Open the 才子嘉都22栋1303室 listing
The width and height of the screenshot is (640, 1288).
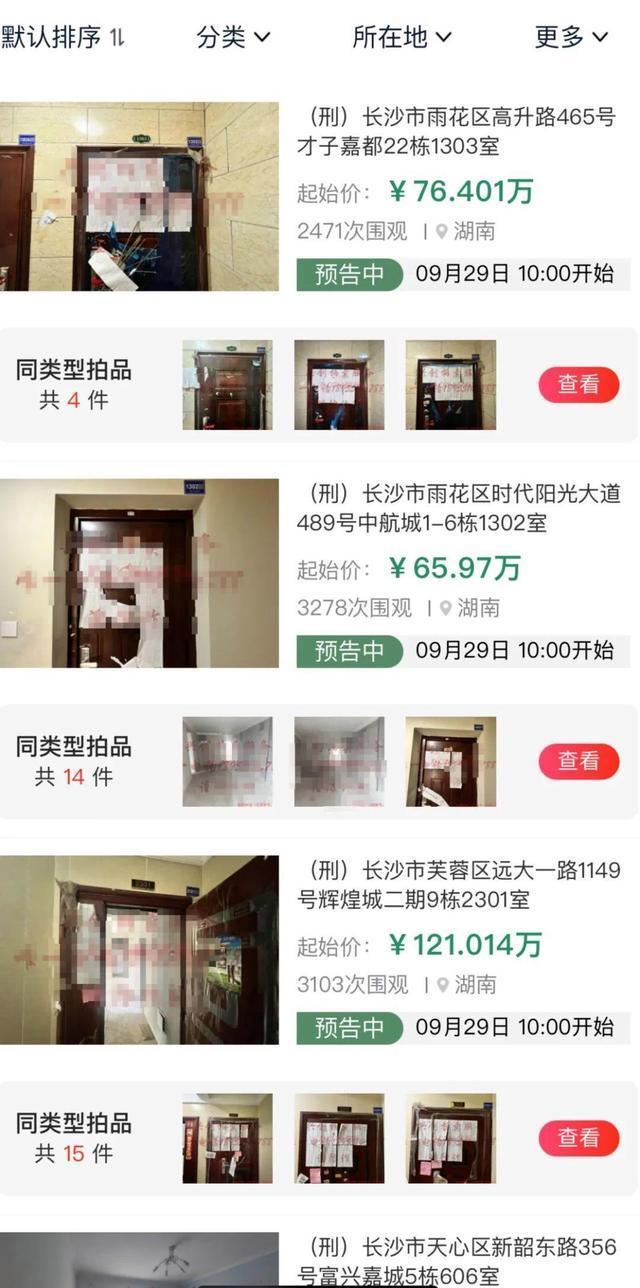click(456, 132)
